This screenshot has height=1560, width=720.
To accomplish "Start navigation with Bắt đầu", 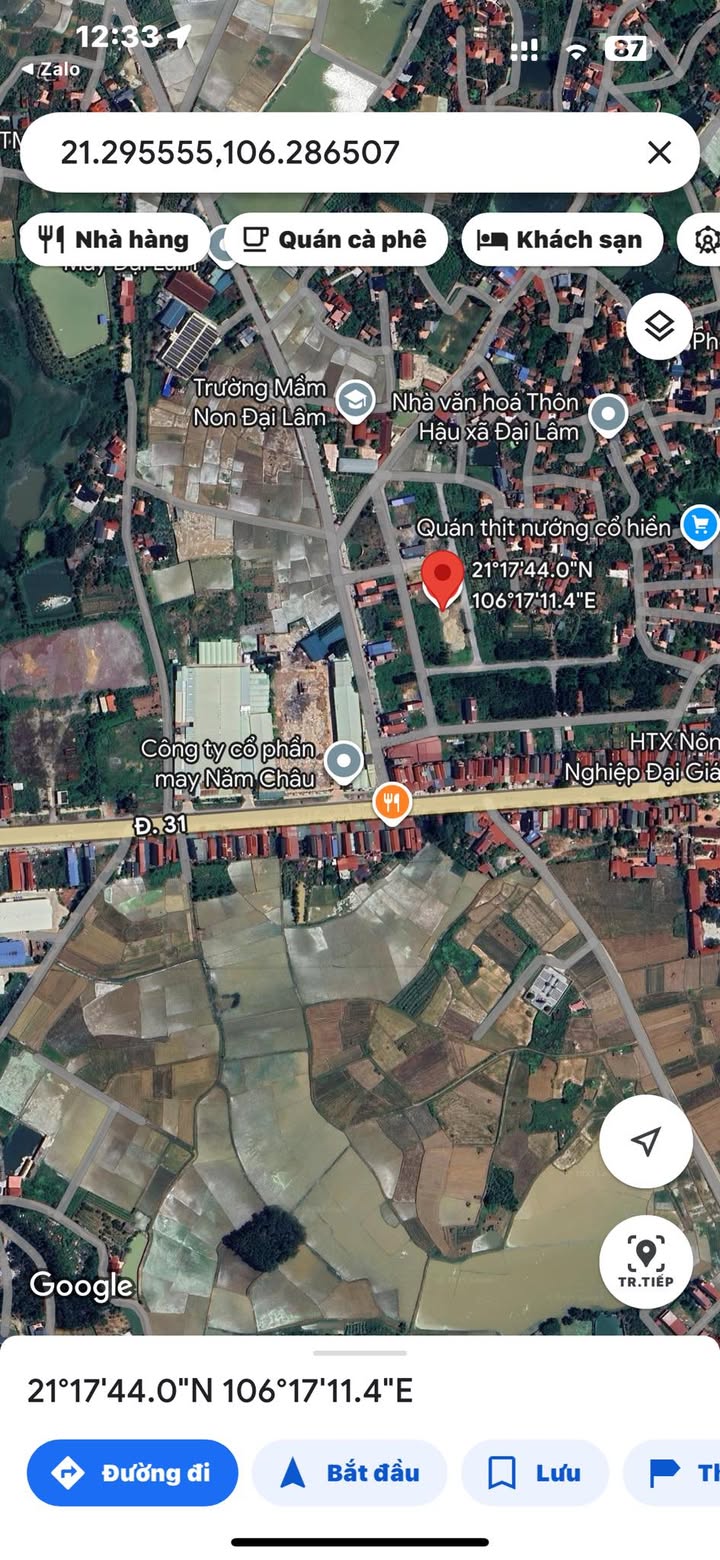I will click(349, 1473).
